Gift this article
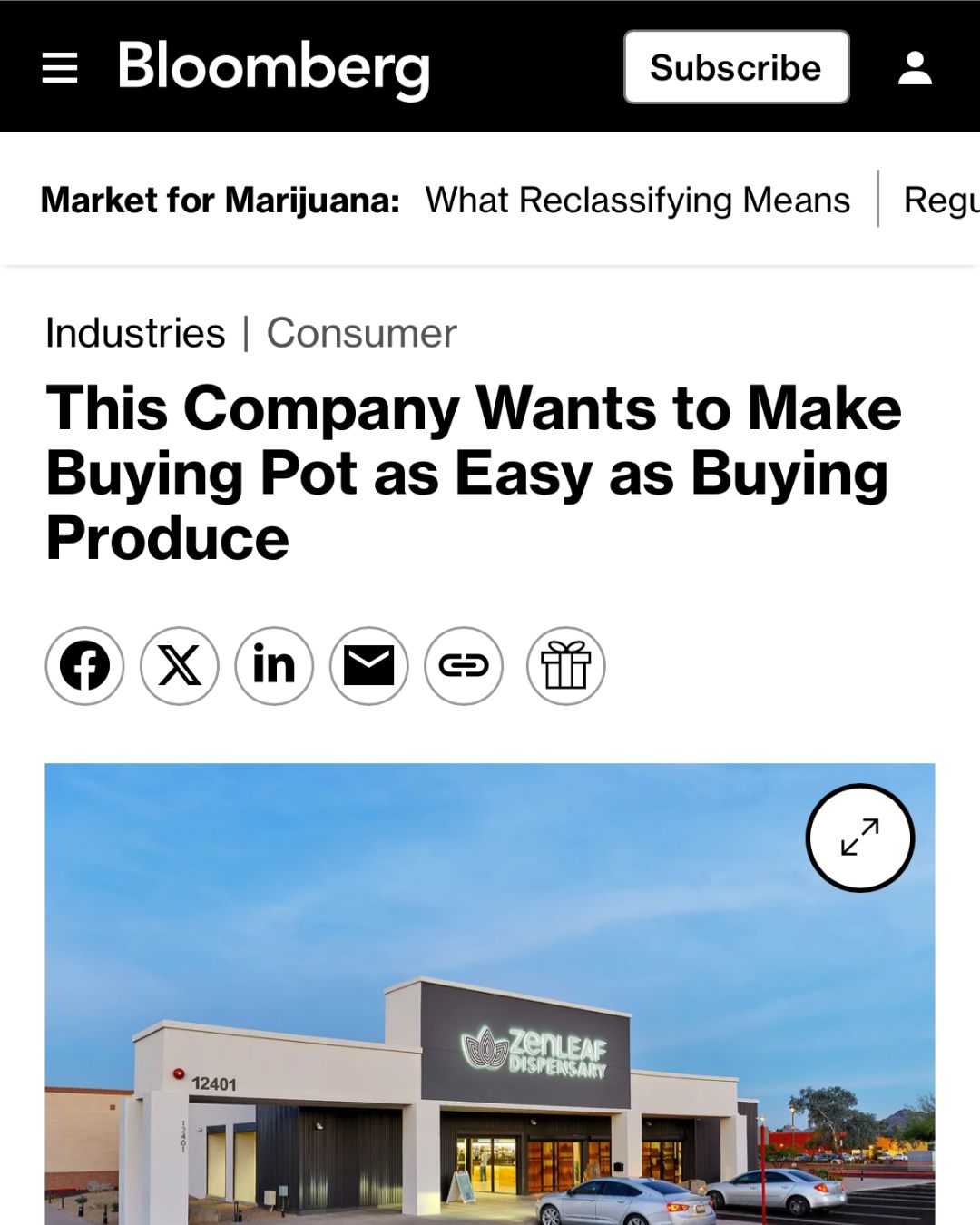The width and height of the screenshot is (980, 1225). point(565,666)
